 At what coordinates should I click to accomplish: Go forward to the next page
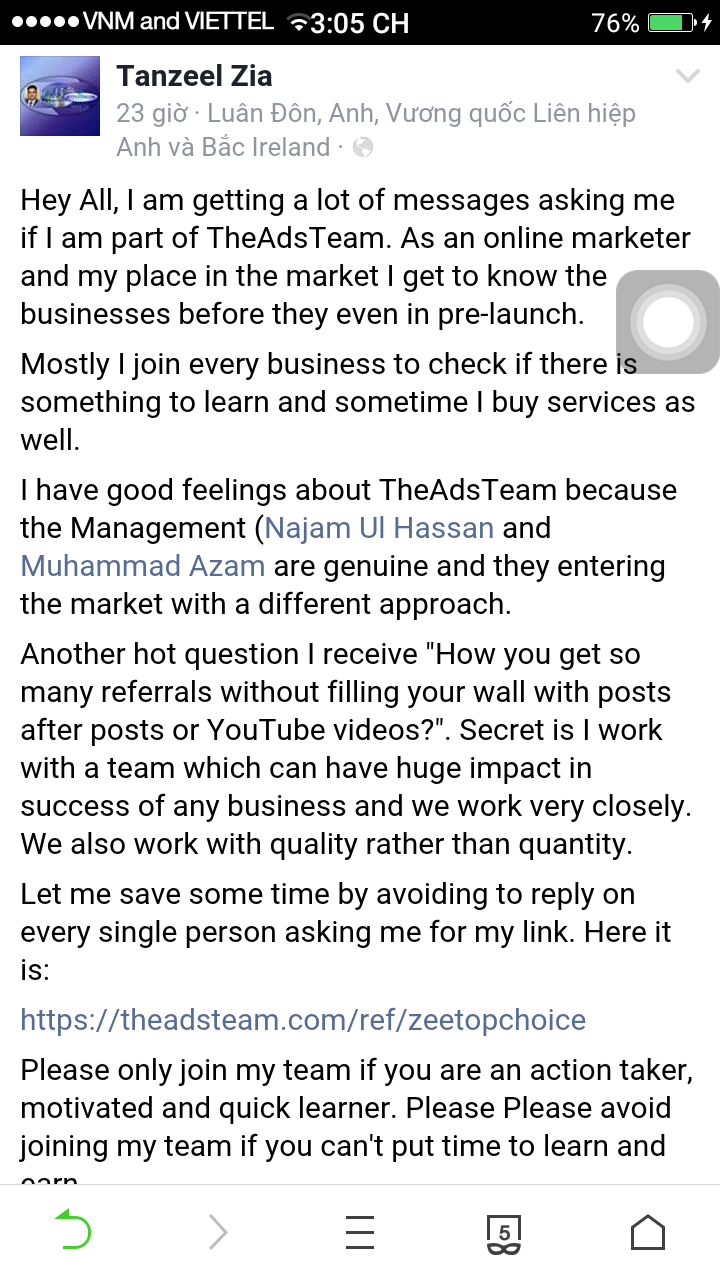click(x=216, y=1231)
